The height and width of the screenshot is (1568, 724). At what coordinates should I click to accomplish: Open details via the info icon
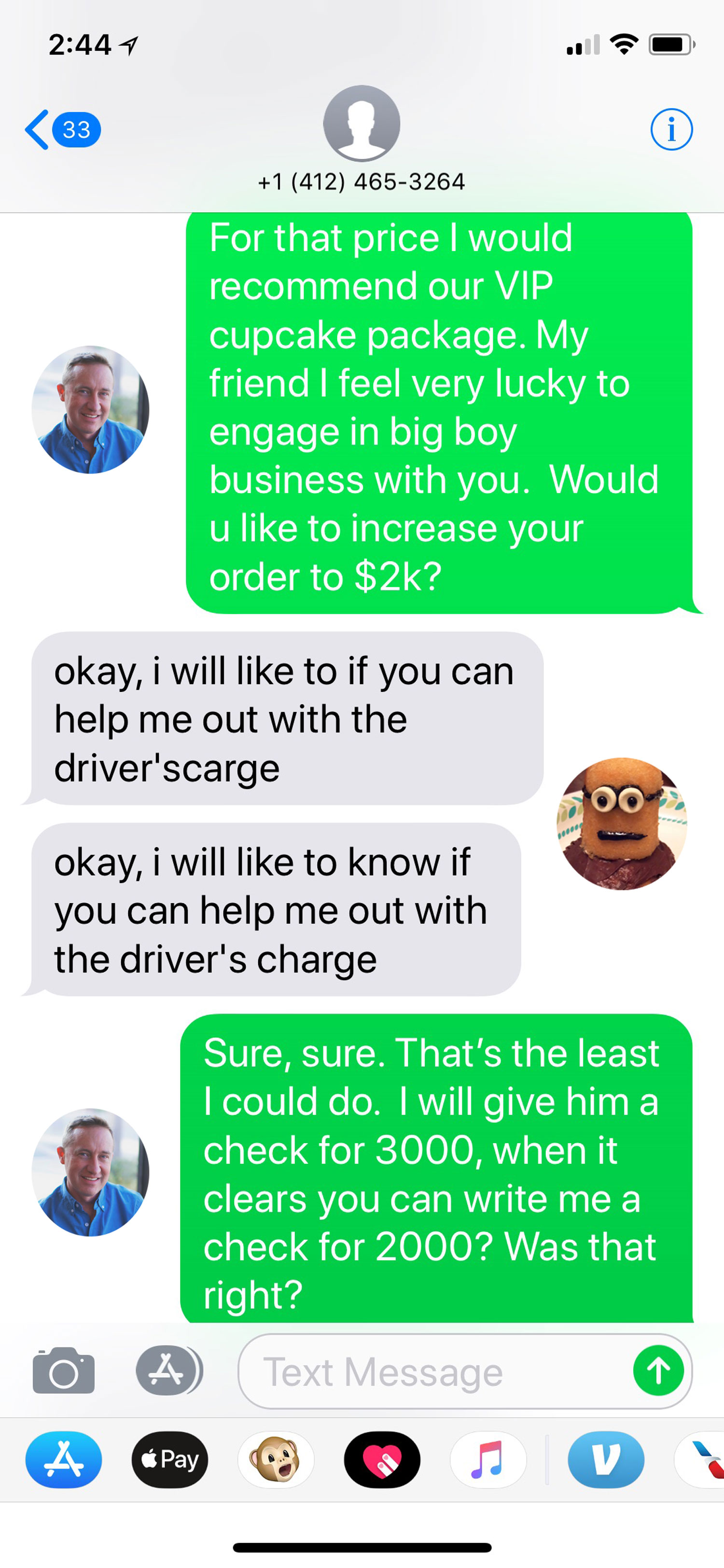tap(671, 130)
